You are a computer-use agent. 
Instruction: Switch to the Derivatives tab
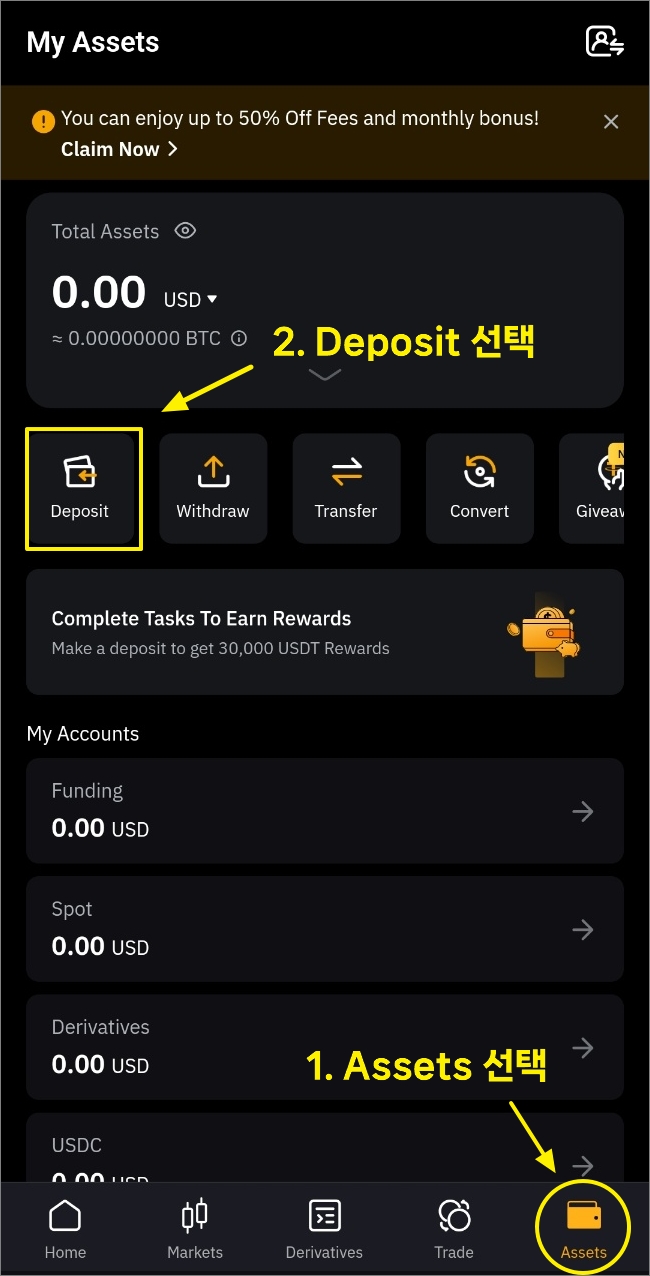pos(324,1229)
